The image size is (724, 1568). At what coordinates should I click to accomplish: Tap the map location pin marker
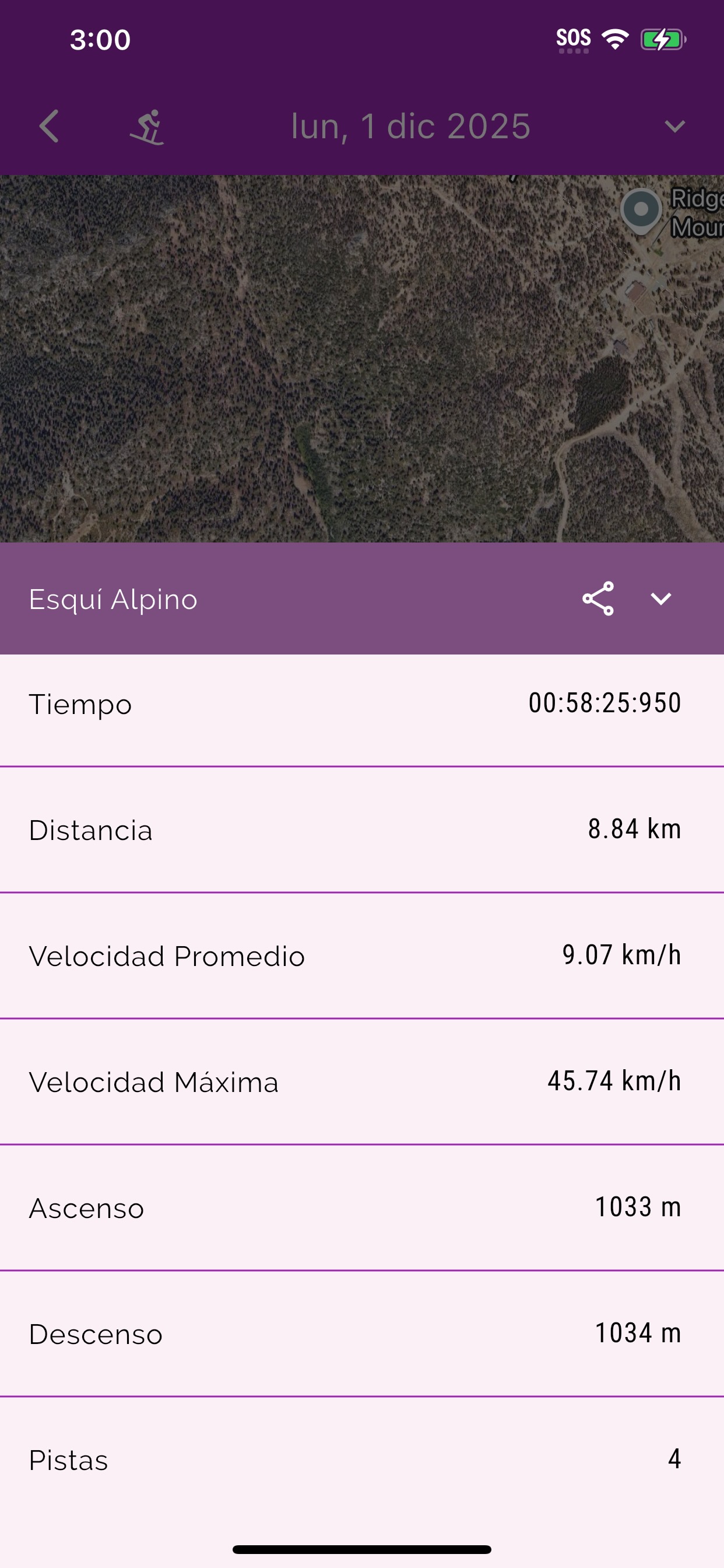641,210
